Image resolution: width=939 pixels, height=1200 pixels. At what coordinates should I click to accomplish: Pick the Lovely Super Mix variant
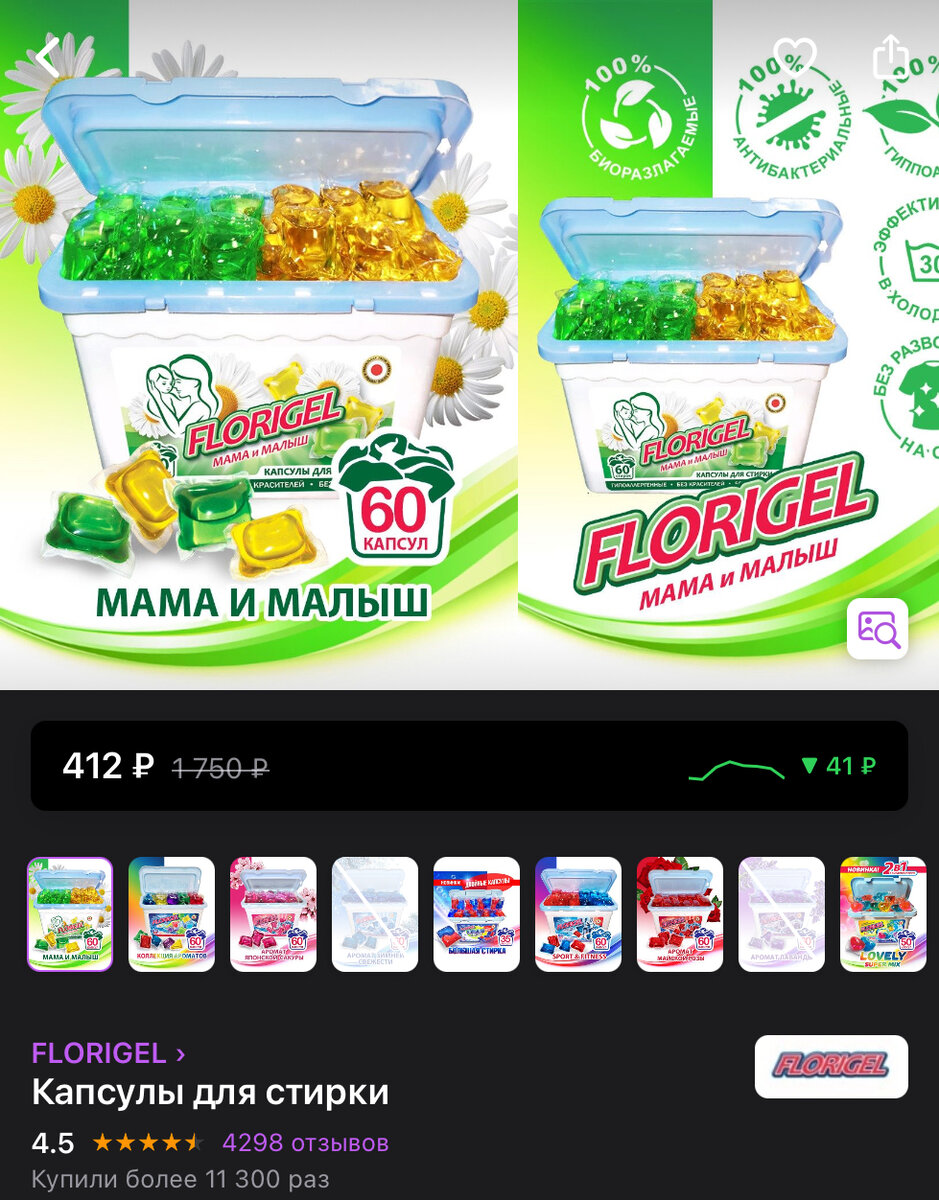(x=883, y=914)
